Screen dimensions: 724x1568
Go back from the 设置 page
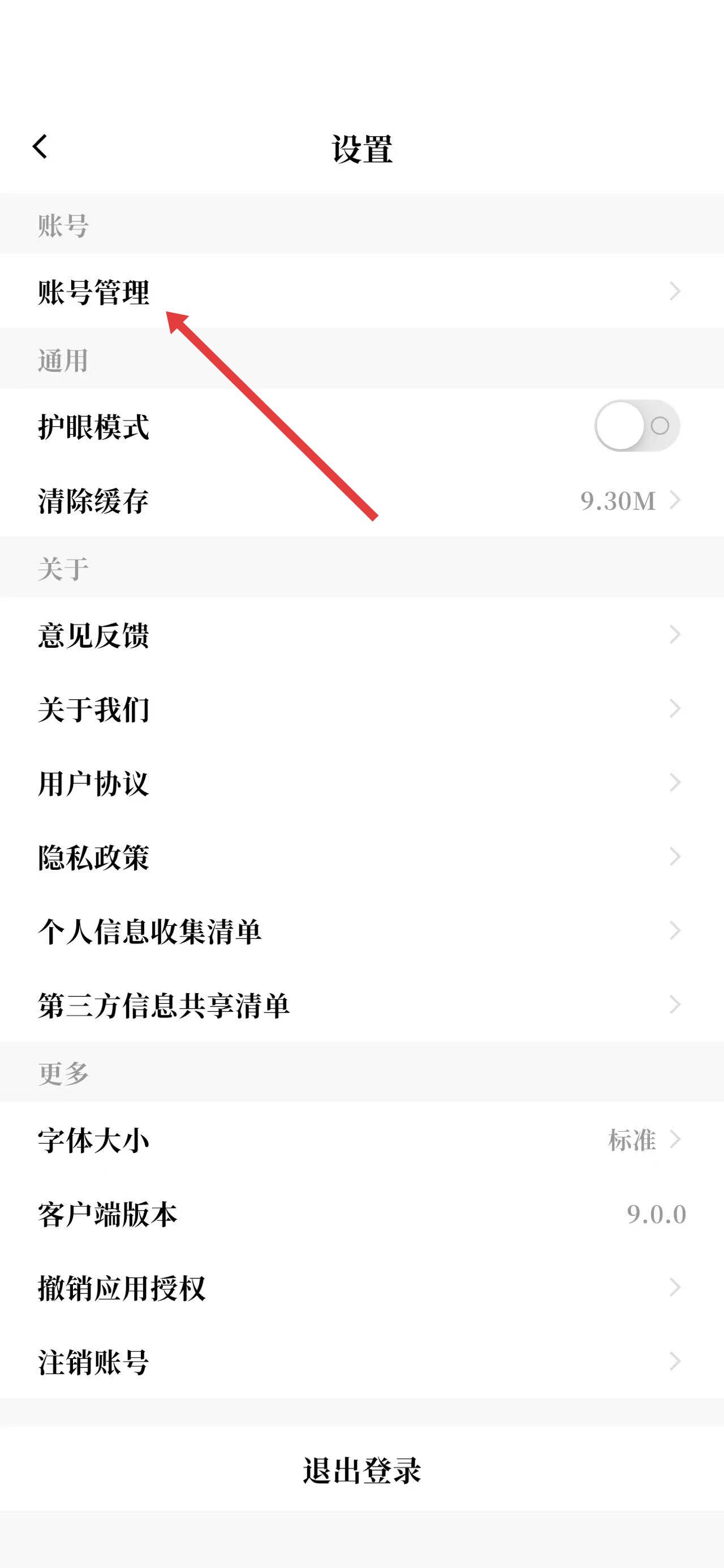[x=40, y=147]
